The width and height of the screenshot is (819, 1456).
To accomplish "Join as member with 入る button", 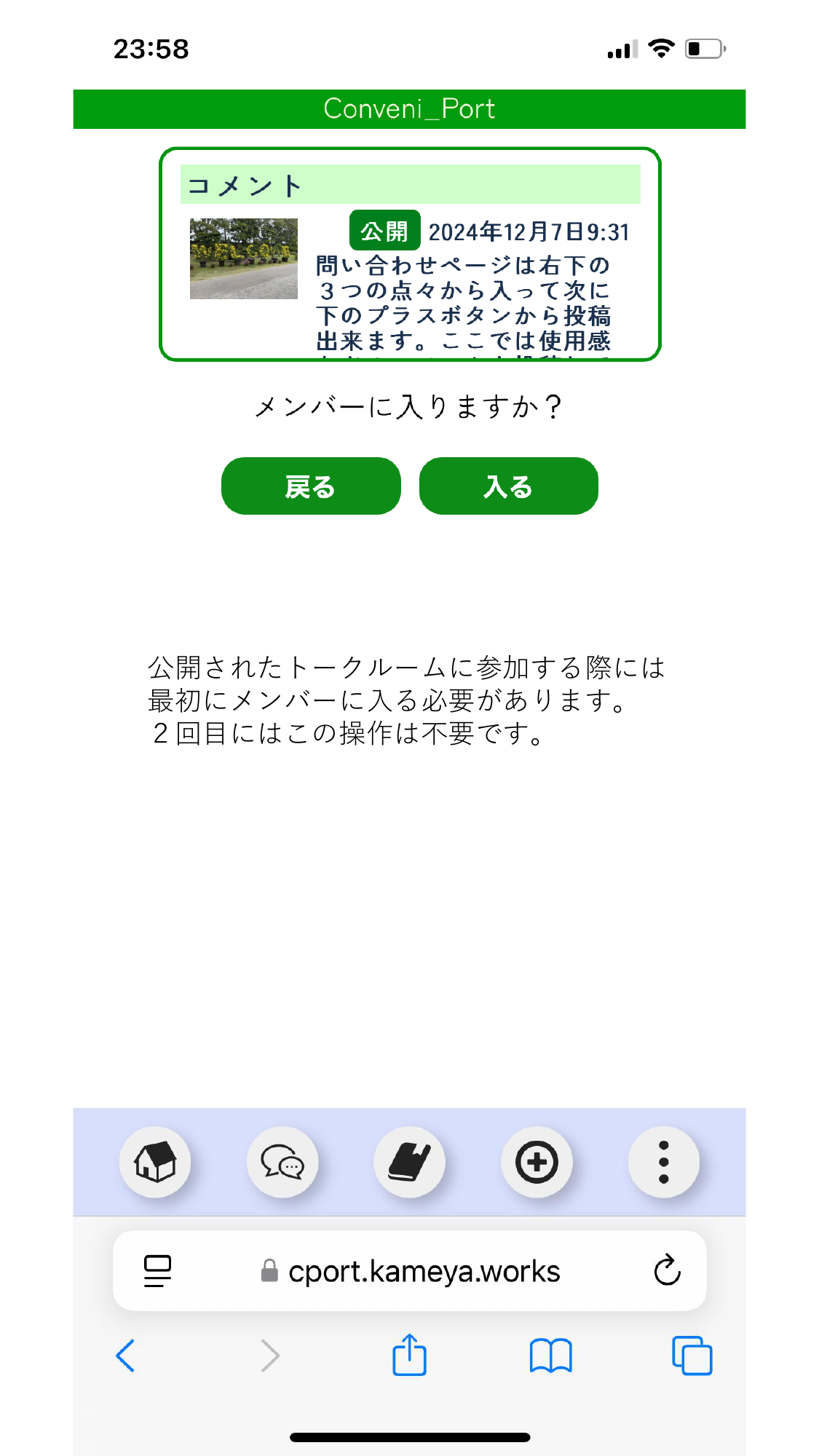I will 508,486.
